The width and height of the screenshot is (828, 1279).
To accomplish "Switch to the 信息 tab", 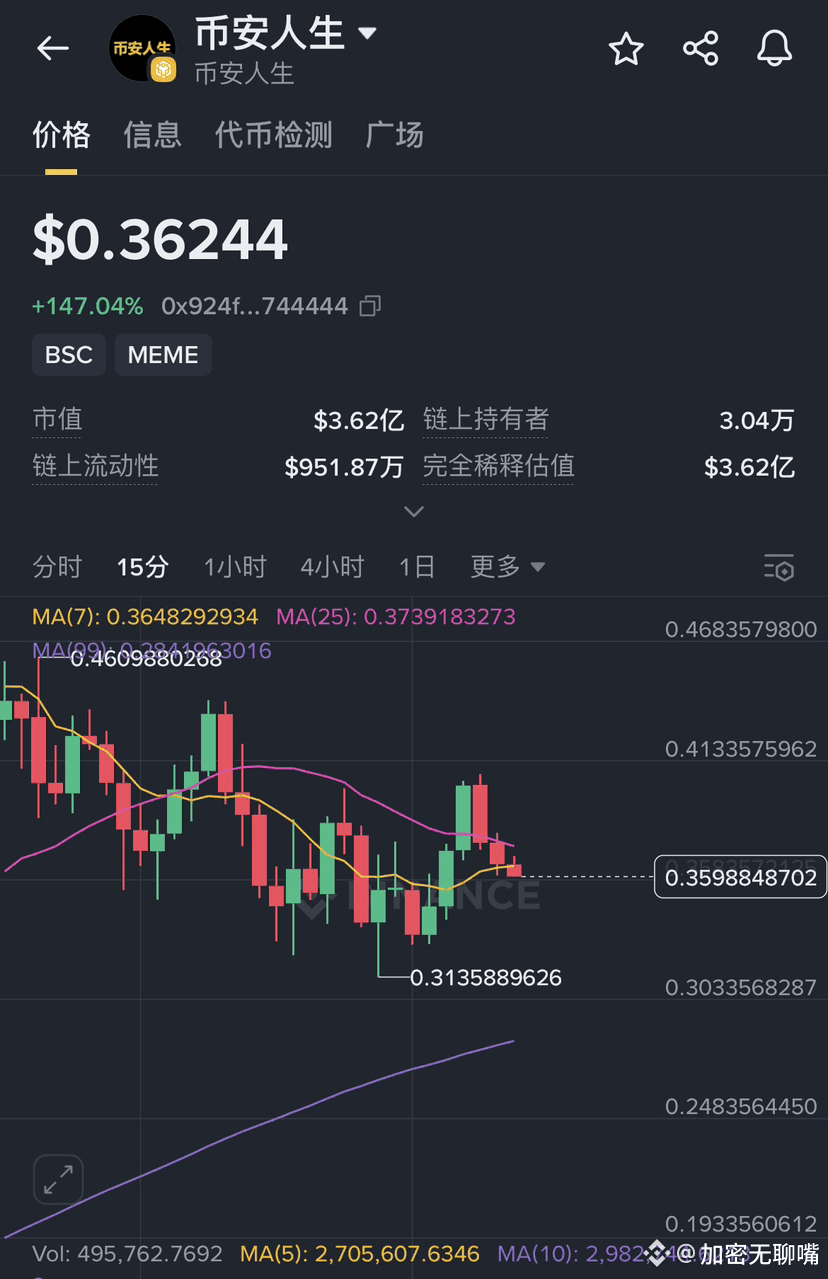I will 152,135.
